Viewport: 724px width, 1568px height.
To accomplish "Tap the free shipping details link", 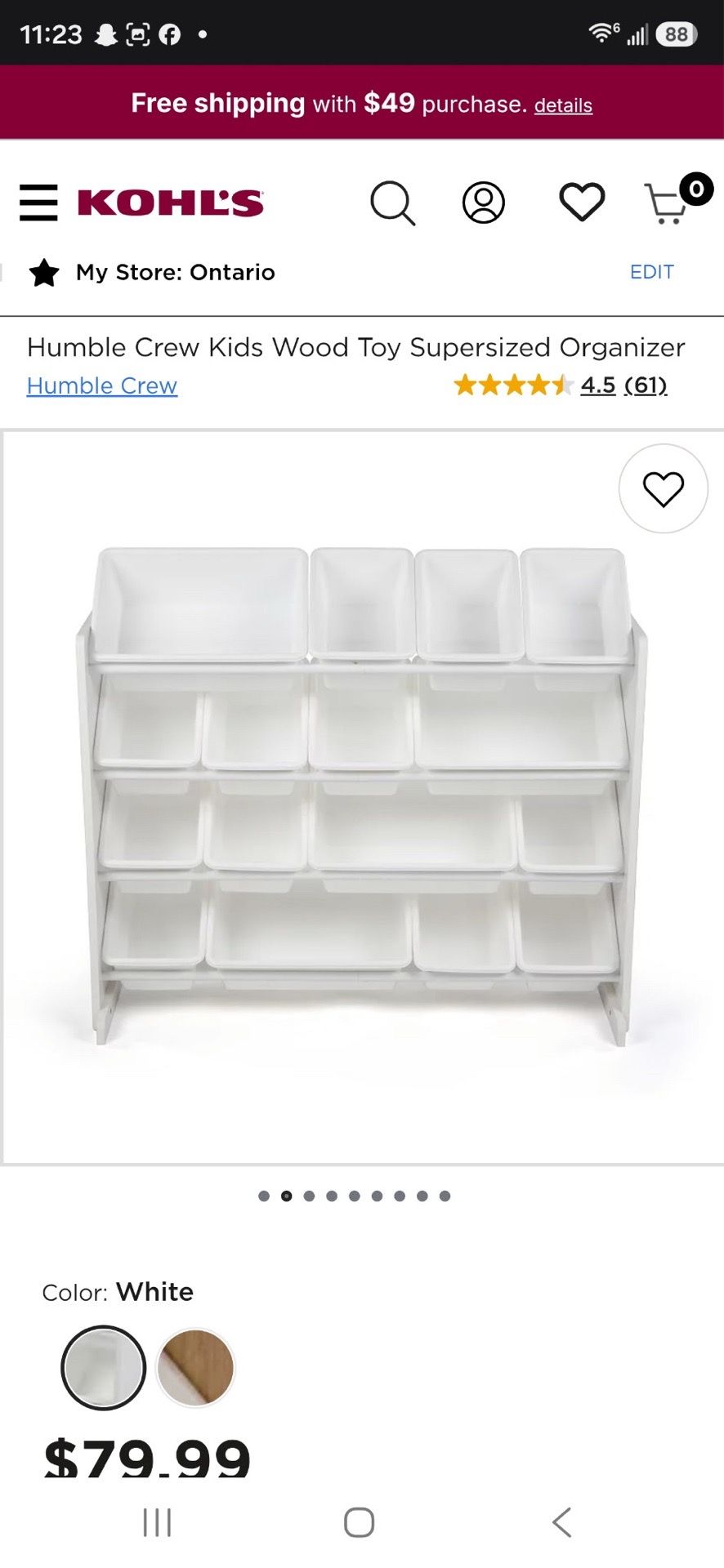I will pos(563,105).
